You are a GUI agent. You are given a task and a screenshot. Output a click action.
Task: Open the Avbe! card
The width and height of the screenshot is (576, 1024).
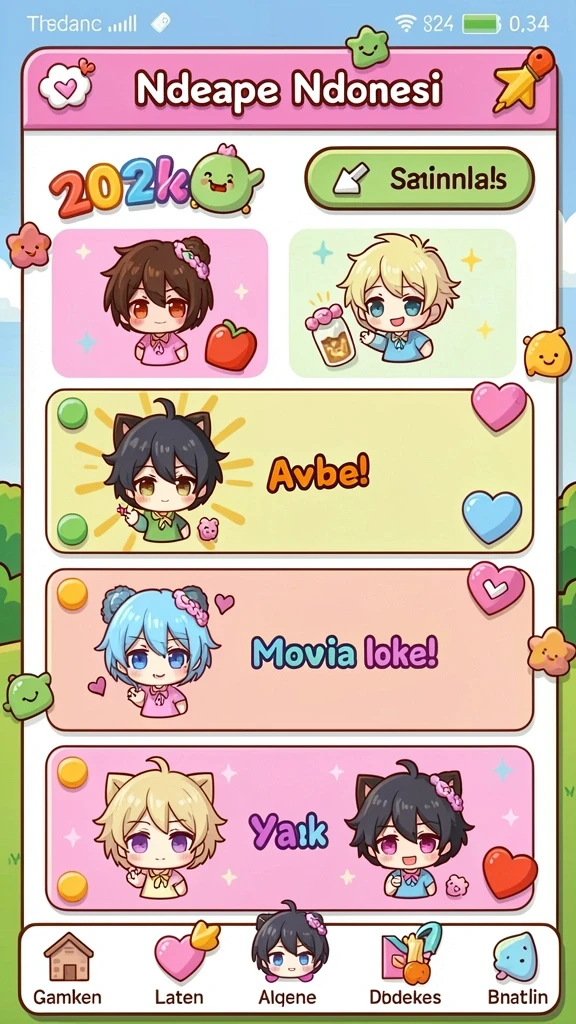[289, 472]
